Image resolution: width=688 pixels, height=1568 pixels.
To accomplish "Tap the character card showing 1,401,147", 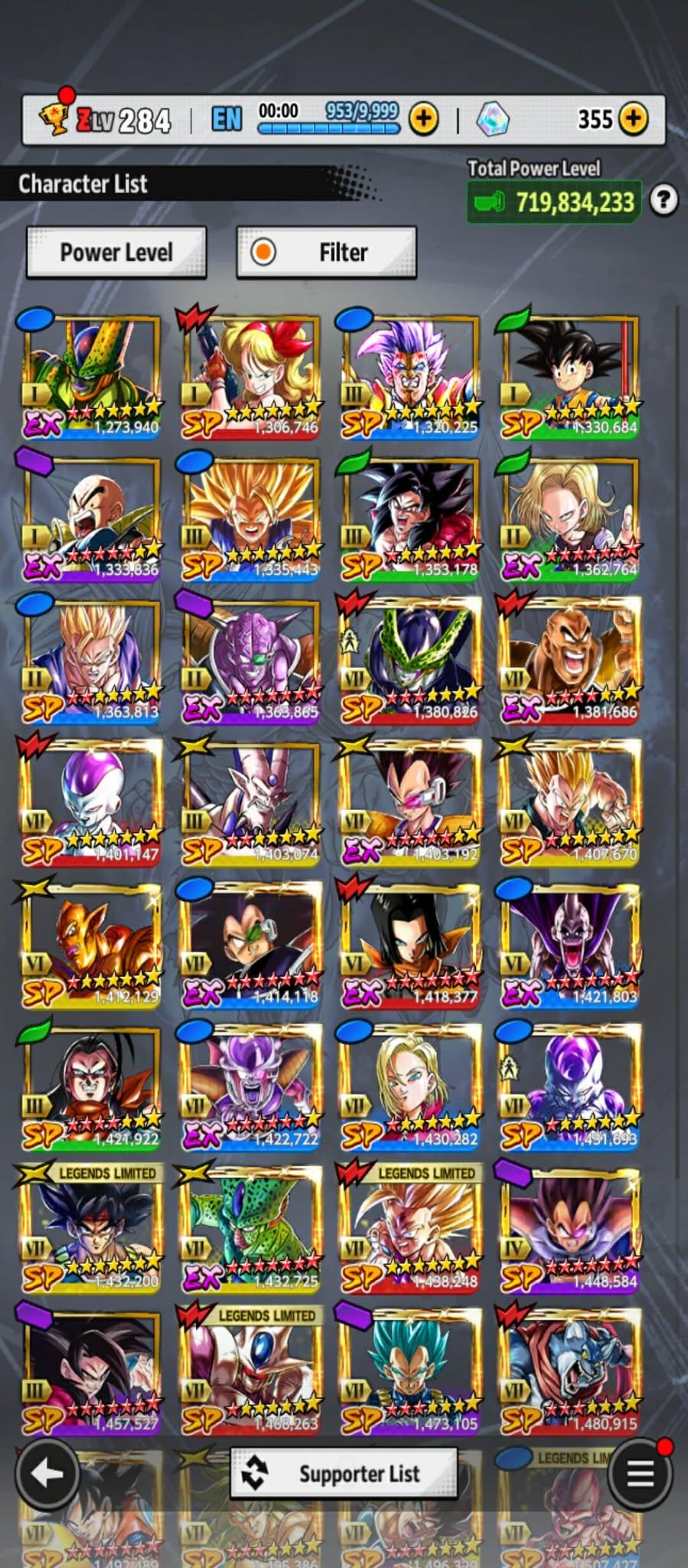I will 92,802.
